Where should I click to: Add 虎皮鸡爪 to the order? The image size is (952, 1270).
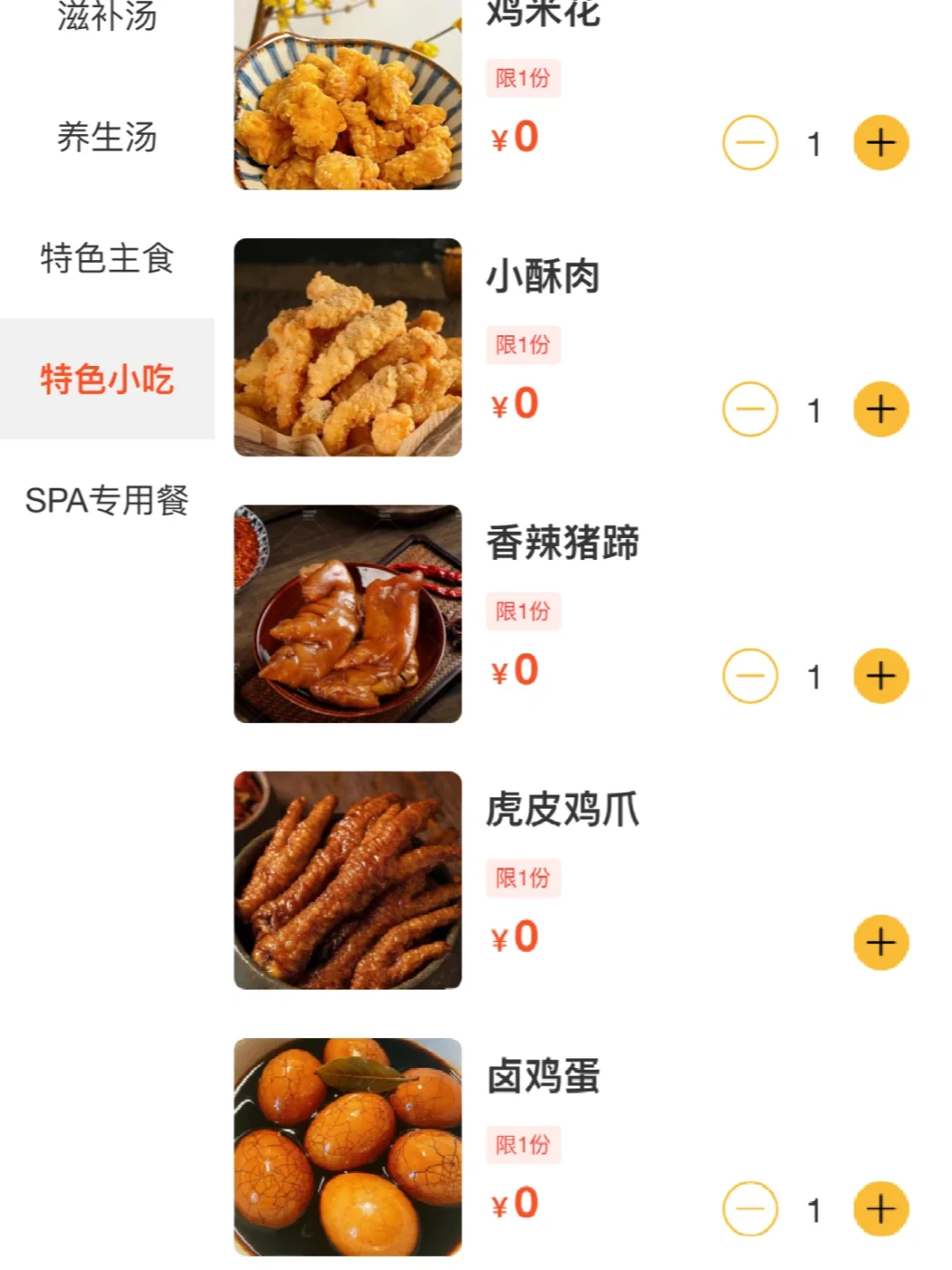click(881, 943)
